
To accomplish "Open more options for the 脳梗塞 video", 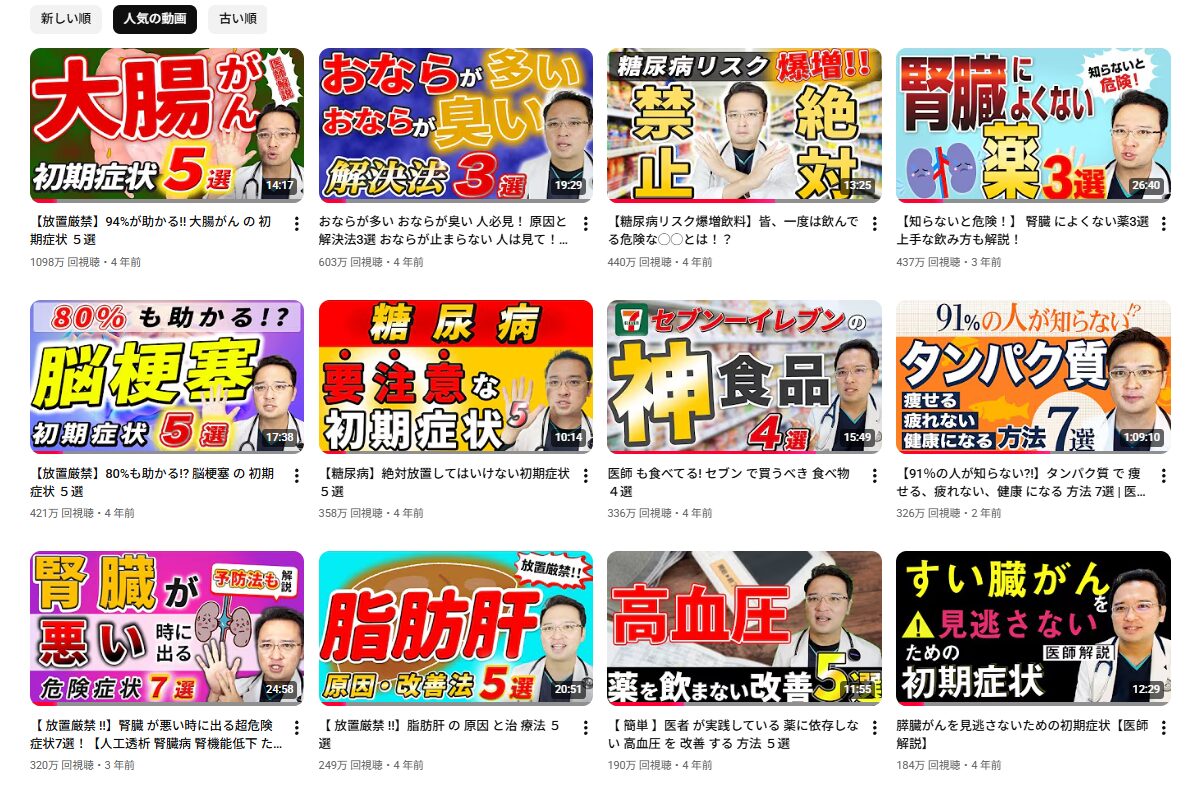I will click(296, 475).
